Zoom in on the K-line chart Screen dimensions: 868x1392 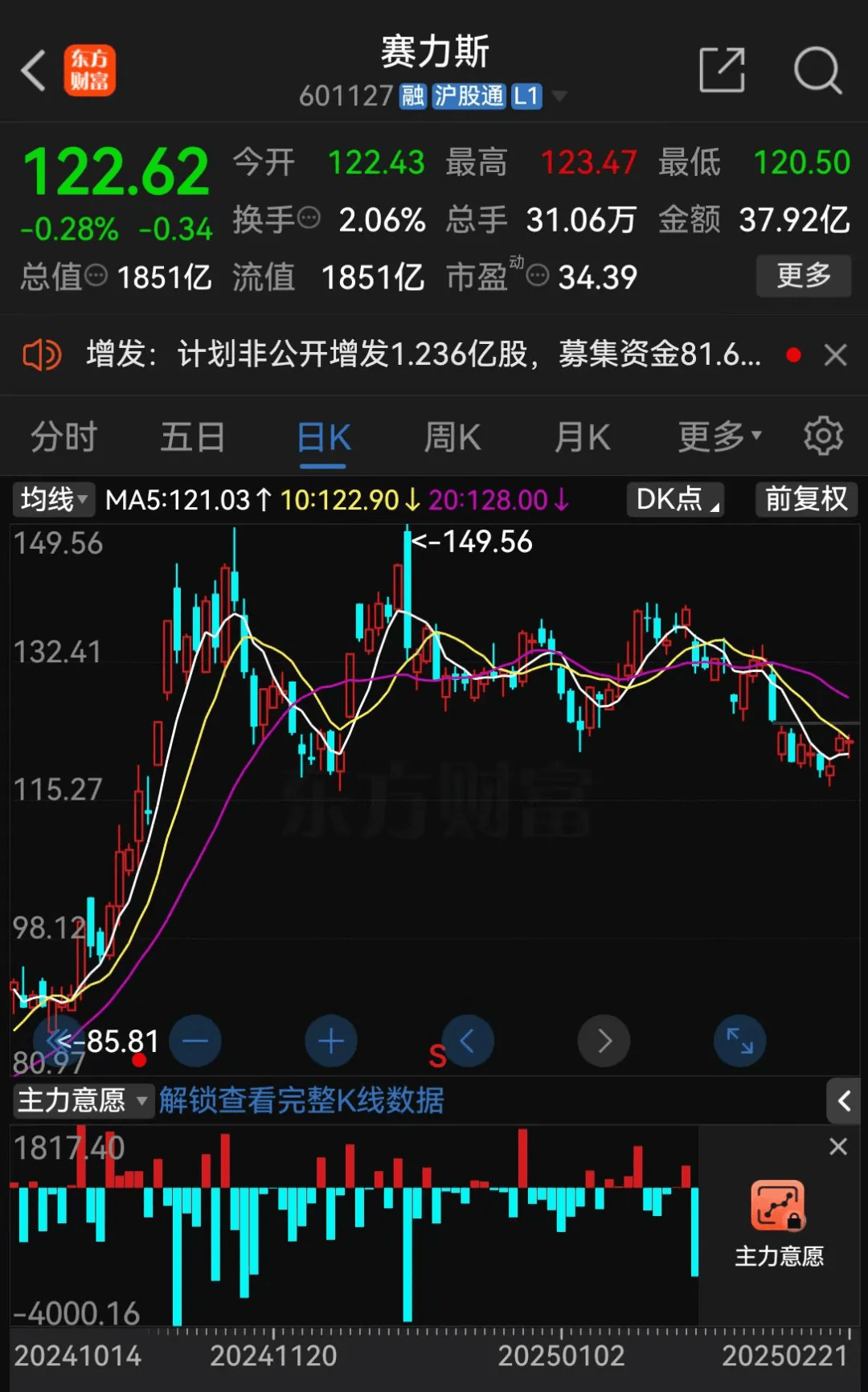click(330, 1040)
